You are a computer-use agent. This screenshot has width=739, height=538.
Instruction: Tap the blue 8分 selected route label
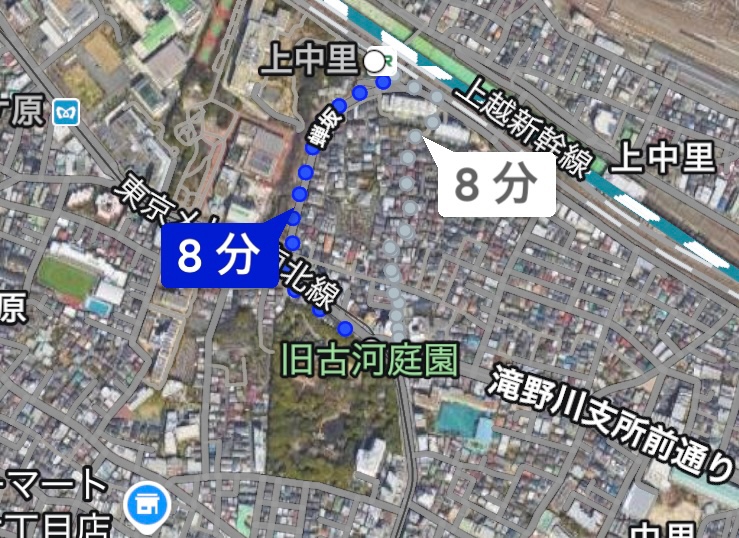coord(218,257)
